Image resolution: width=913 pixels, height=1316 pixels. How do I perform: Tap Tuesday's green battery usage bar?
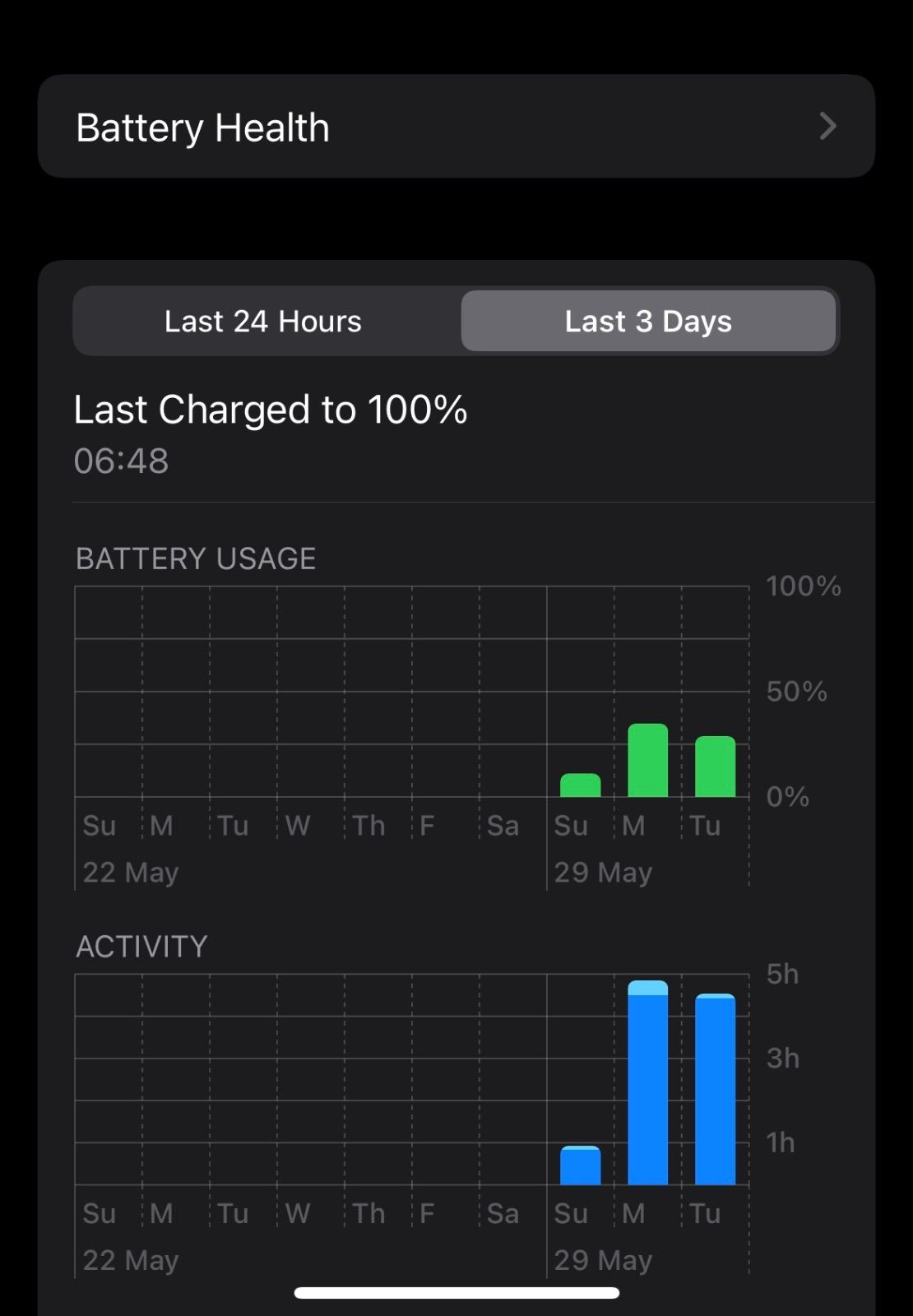pos(716,767)
